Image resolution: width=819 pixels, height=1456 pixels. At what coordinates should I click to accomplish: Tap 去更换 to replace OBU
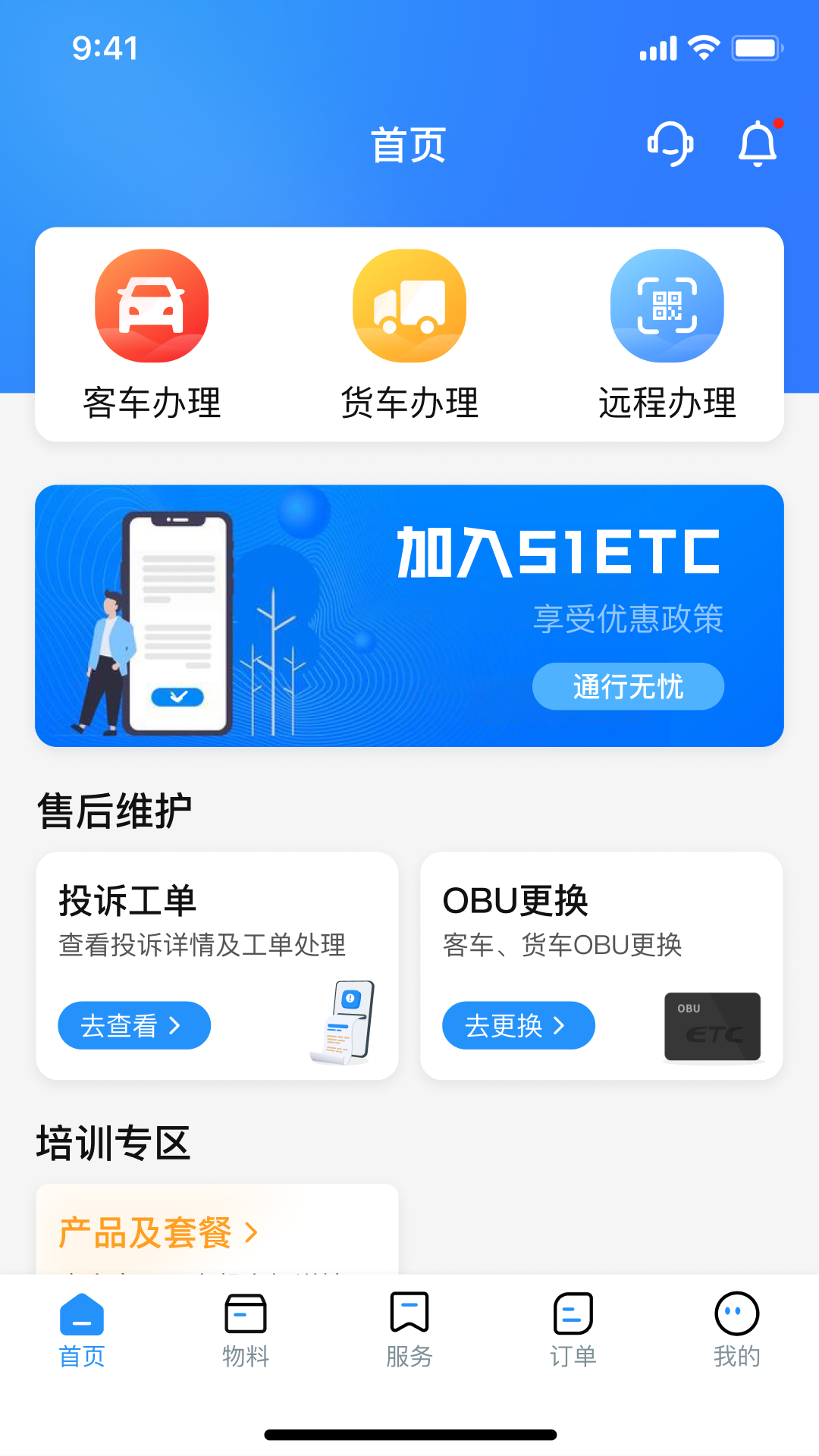point(518,1025)
